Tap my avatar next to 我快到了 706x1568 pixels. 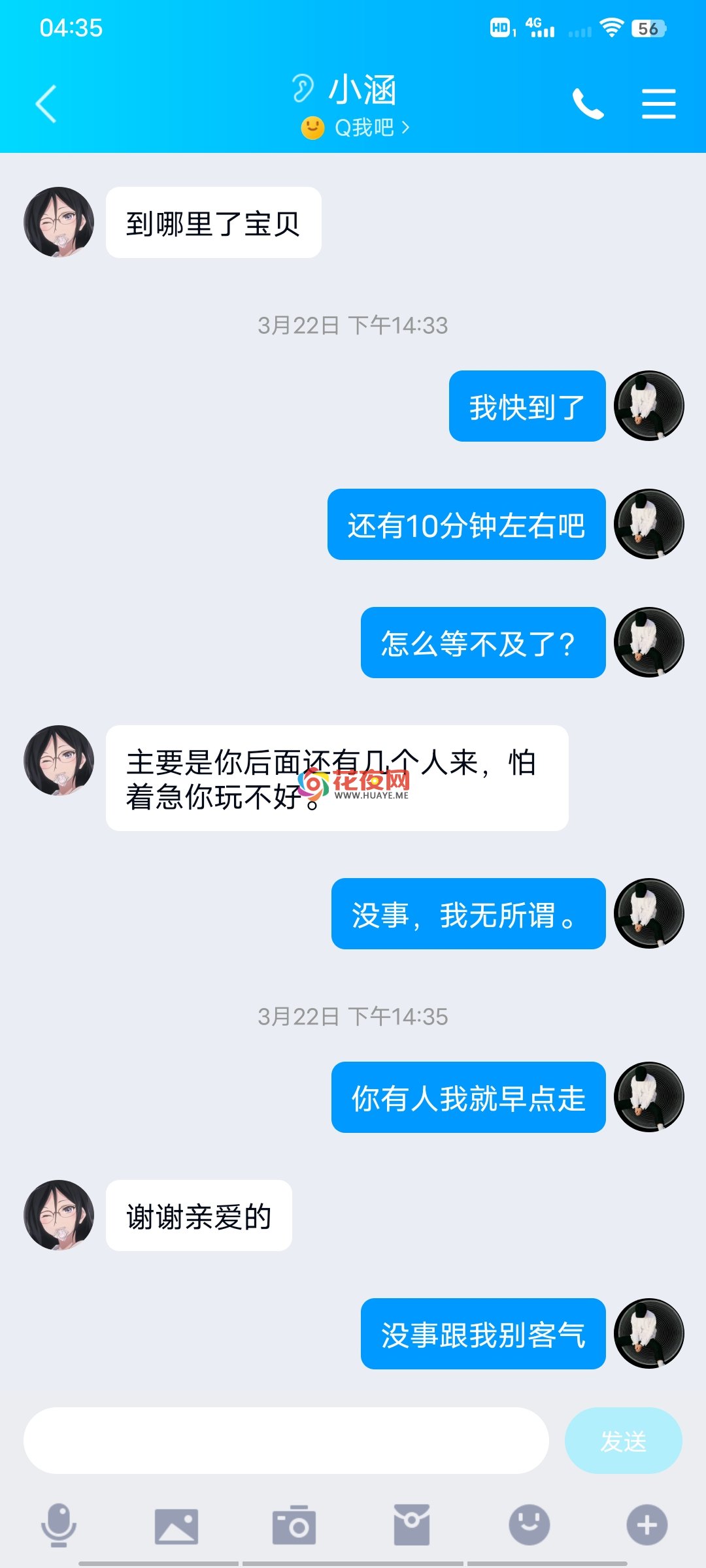coord(649,406)
